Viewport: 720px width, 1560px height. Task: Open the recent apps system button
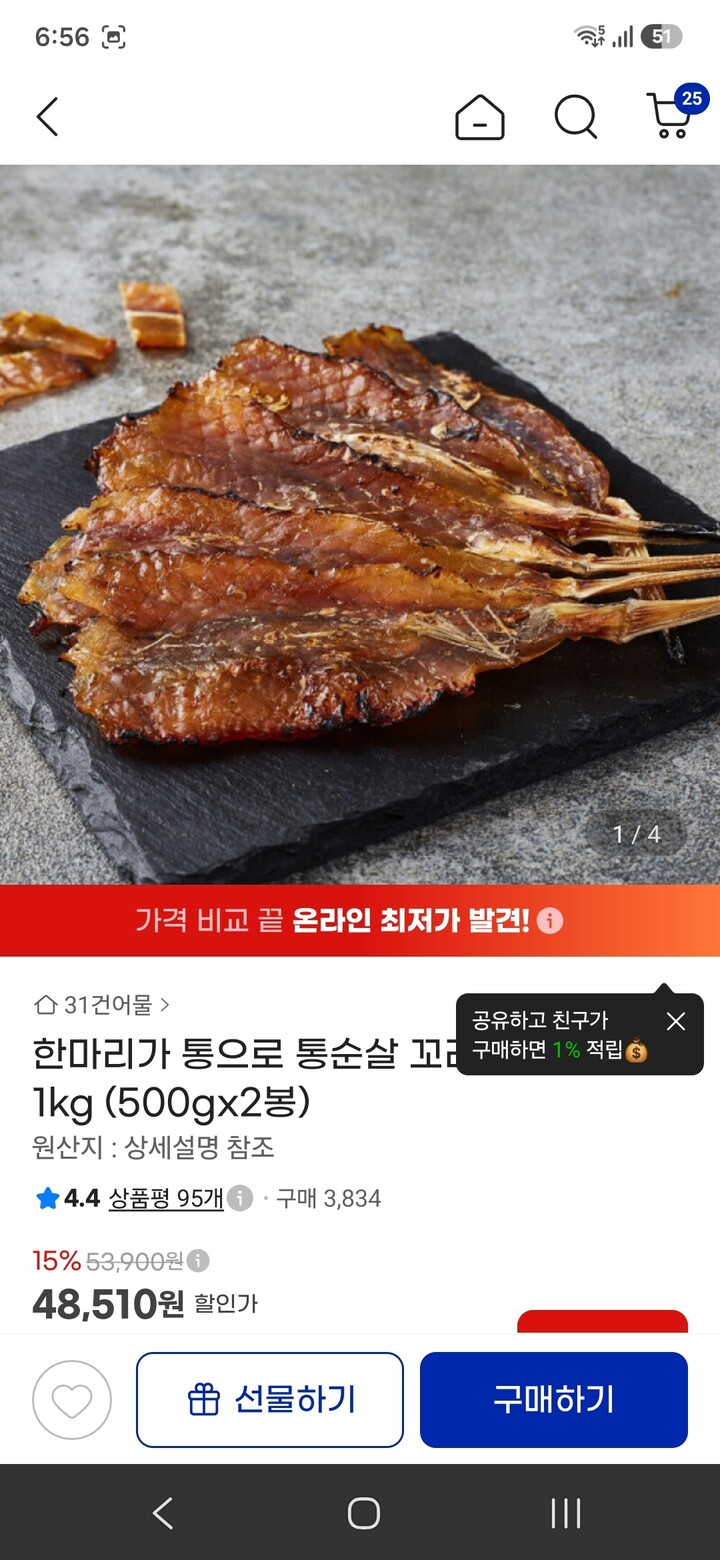pos(565,1513)
